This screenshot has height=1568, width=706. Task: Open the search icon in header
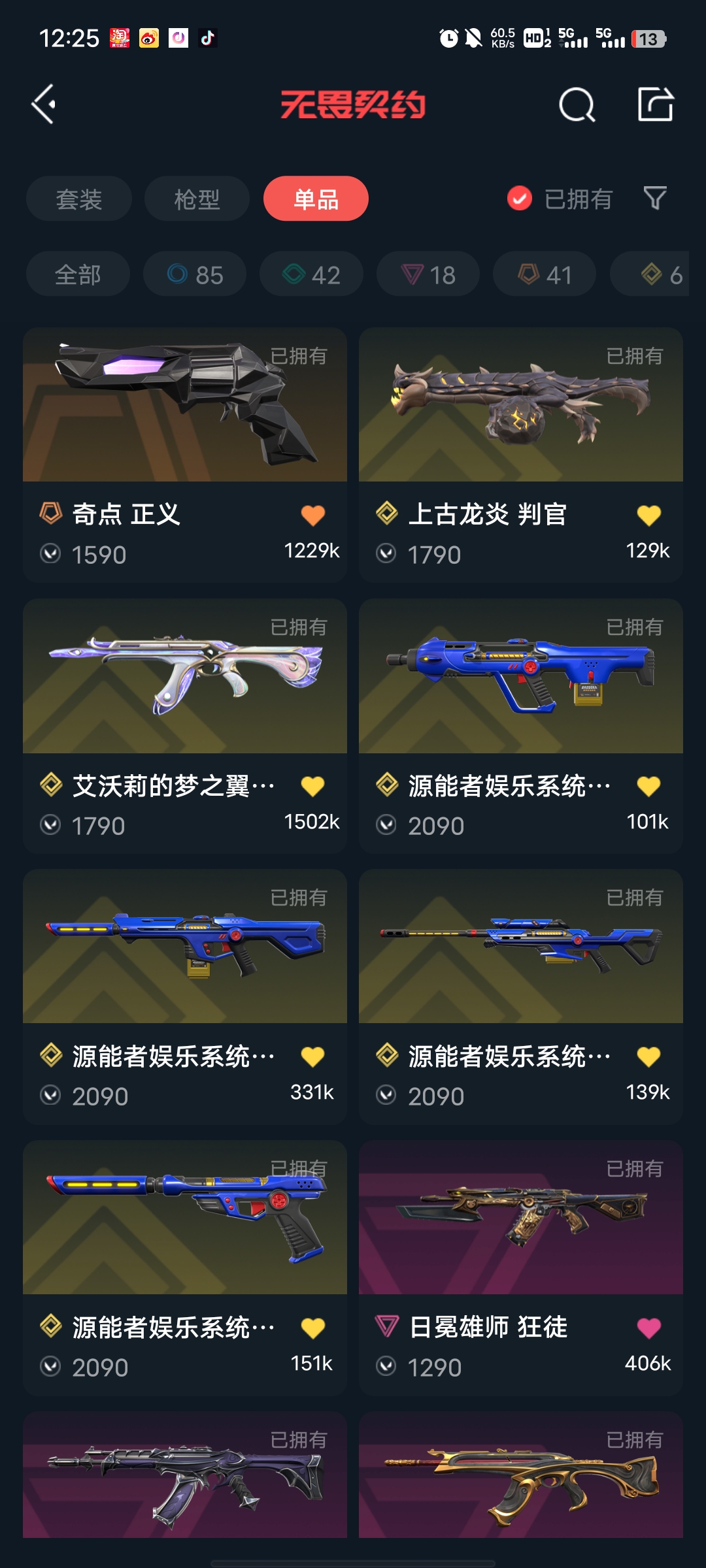pyautogui.click(x=577, y=105)
